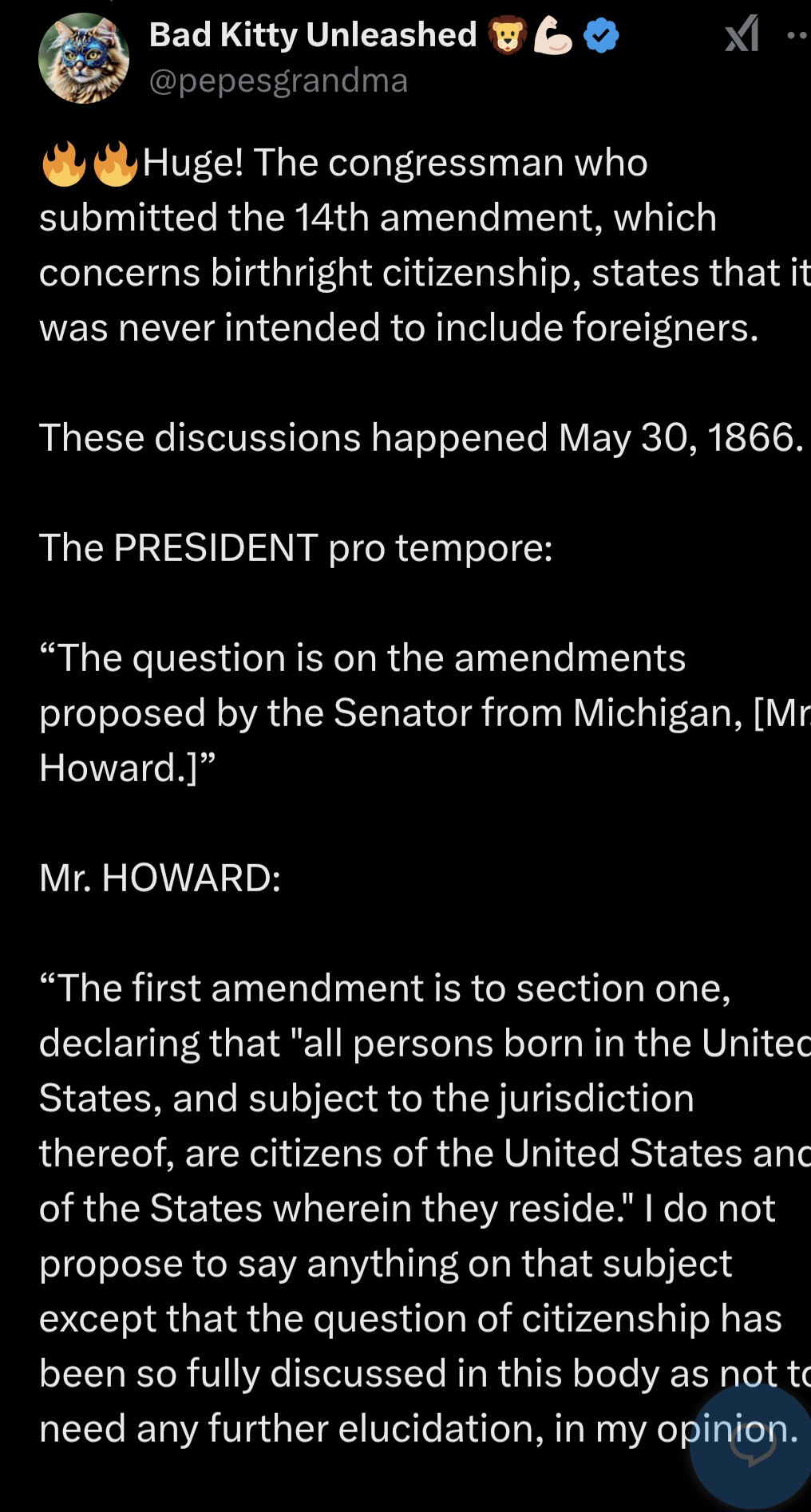The image size is (811, 1512).
Task: Open the @pepesgrandma profile handle
Action: pos(279,81)
